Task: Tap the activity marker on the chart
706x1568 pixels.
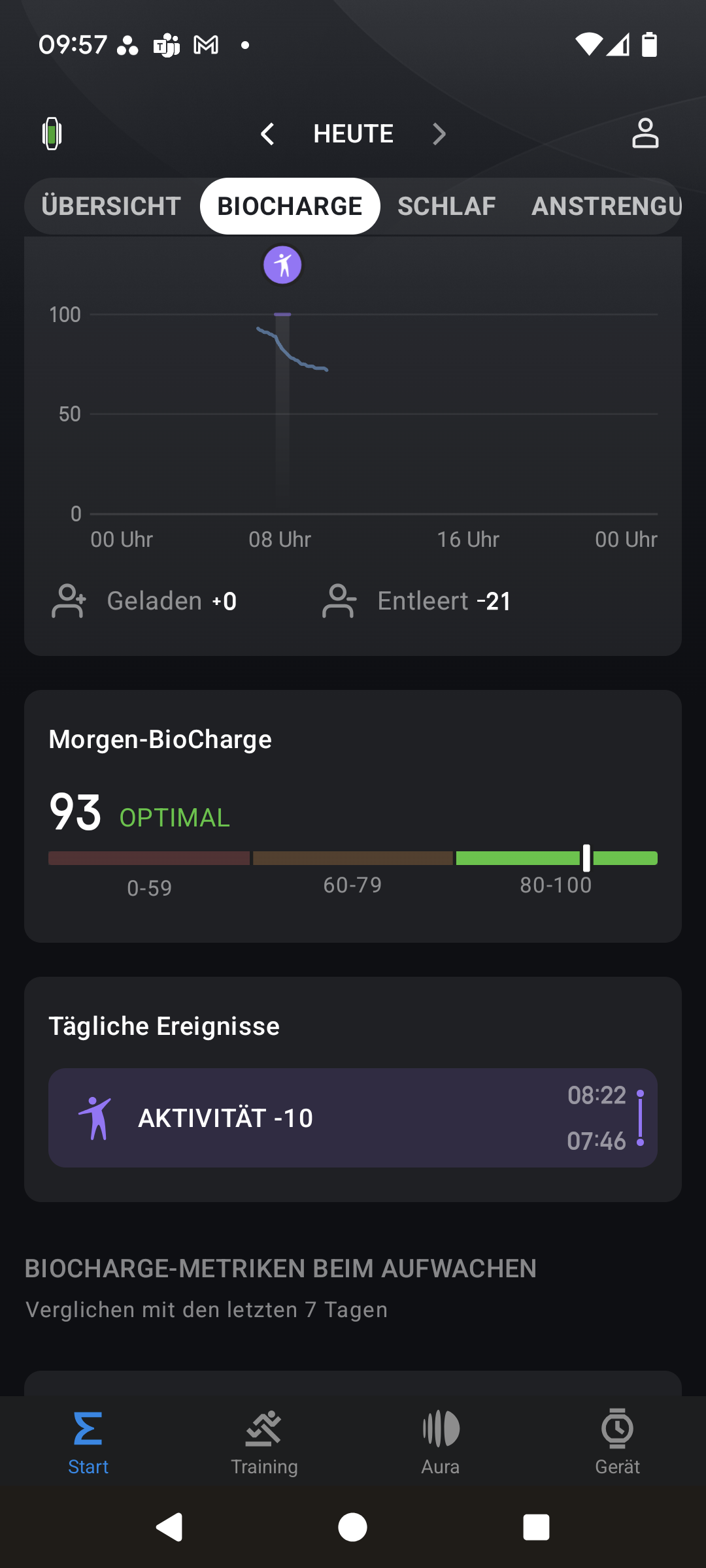Action: 282,265
